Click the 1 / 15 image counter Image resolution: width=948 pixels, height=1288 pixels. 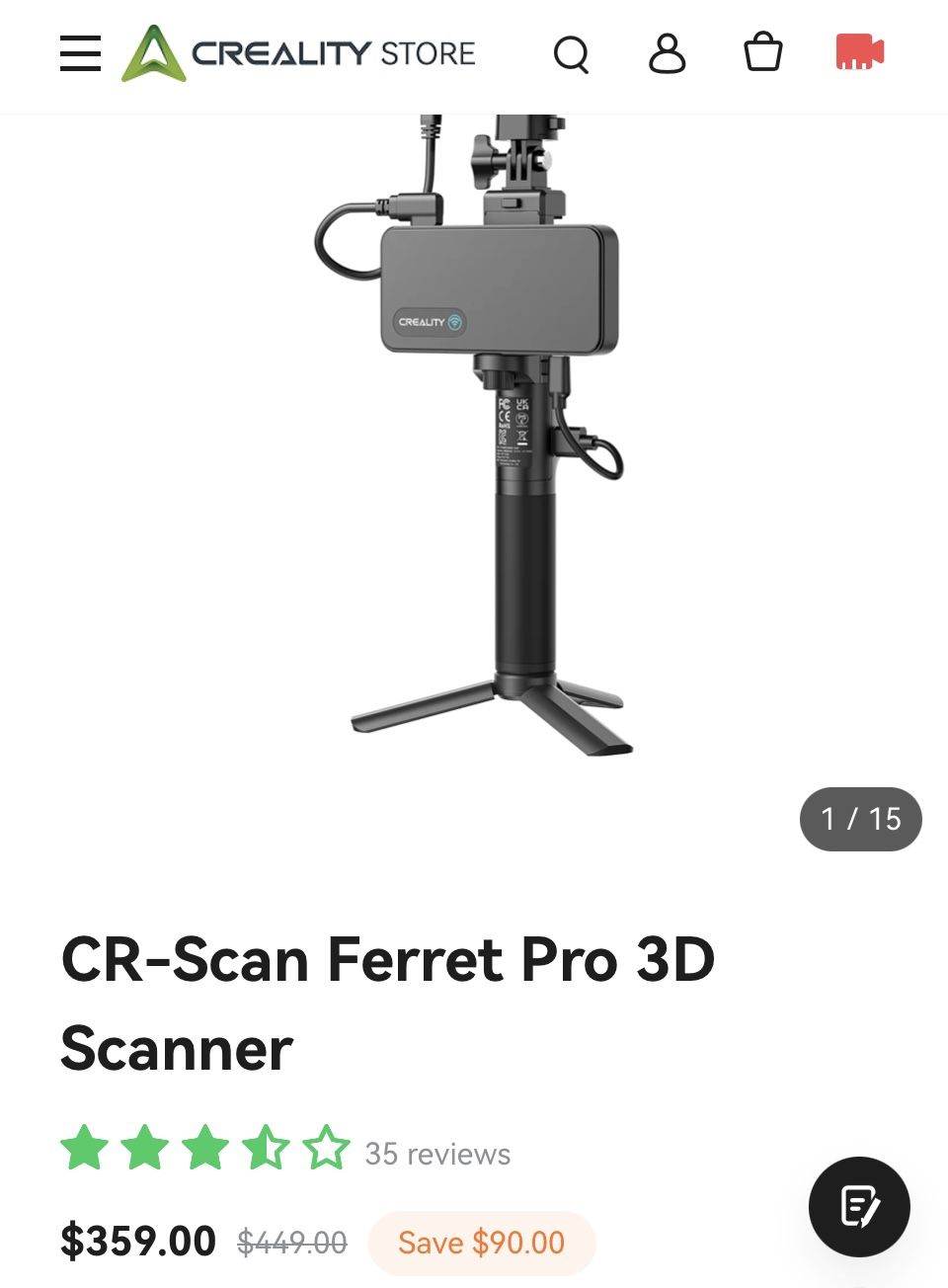point(860,819)
